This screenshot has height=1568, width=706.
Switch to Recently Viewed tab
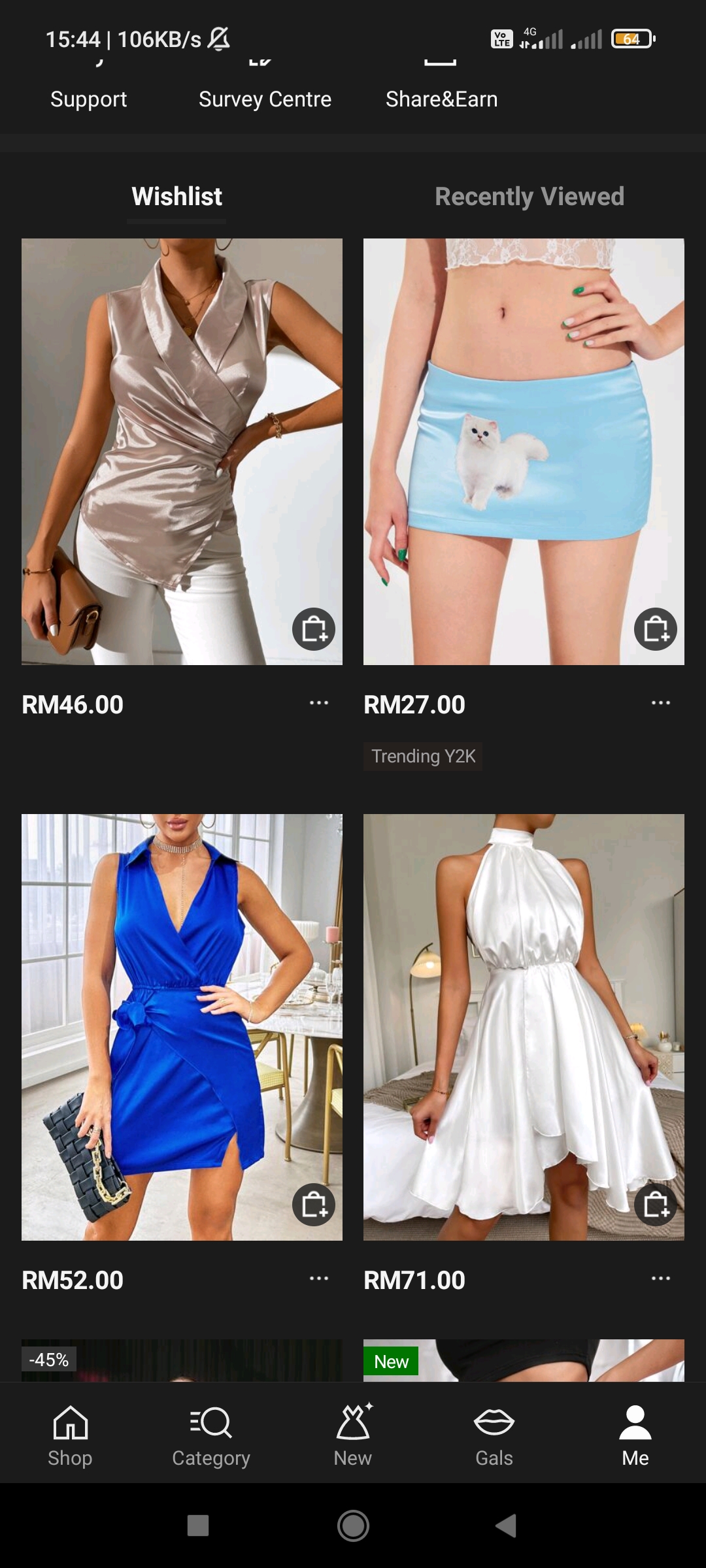tap(529, 196)
